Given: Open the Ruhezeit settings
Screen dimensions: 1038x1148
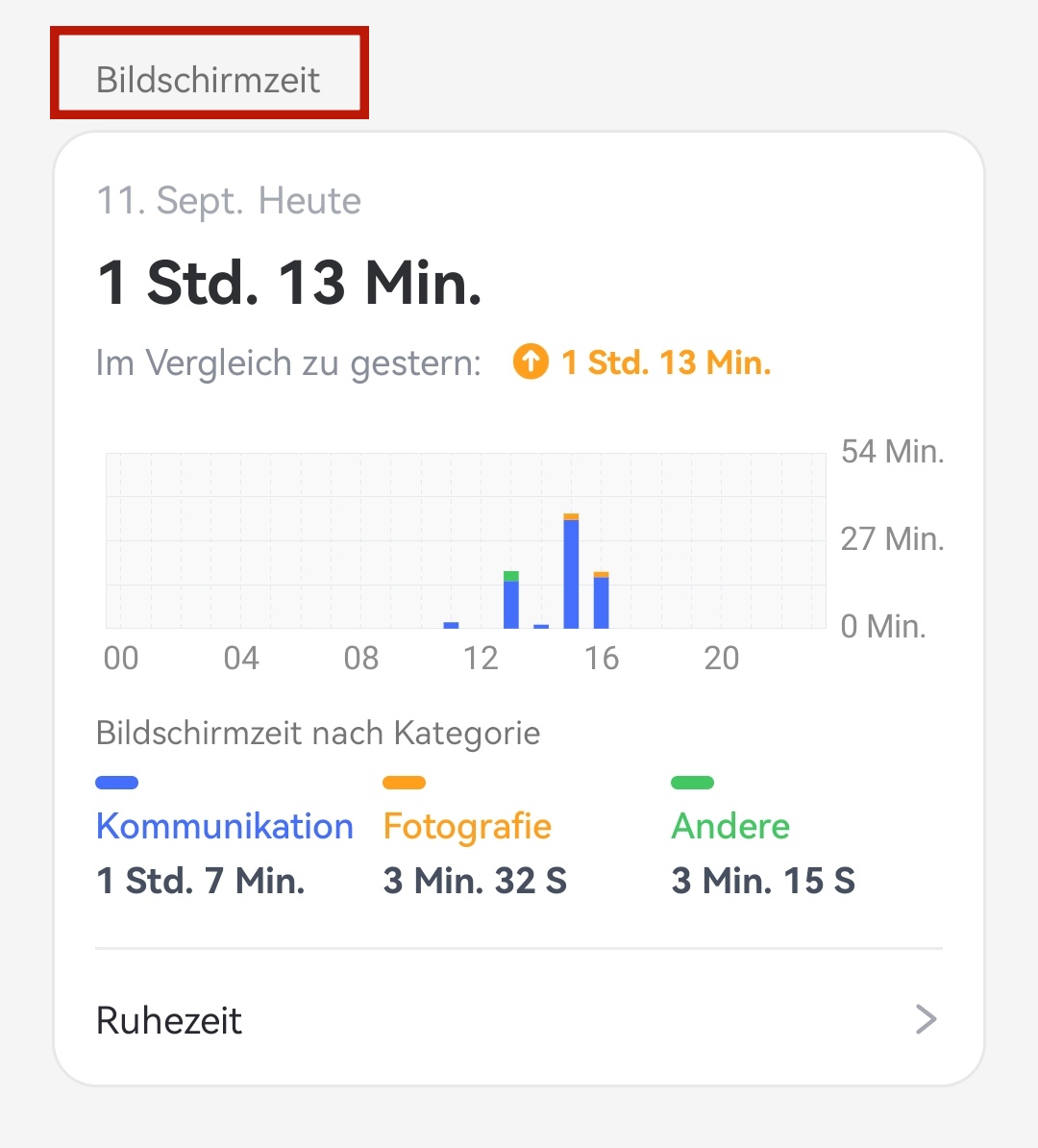Looking at the screenshot, I should 168,1020.
